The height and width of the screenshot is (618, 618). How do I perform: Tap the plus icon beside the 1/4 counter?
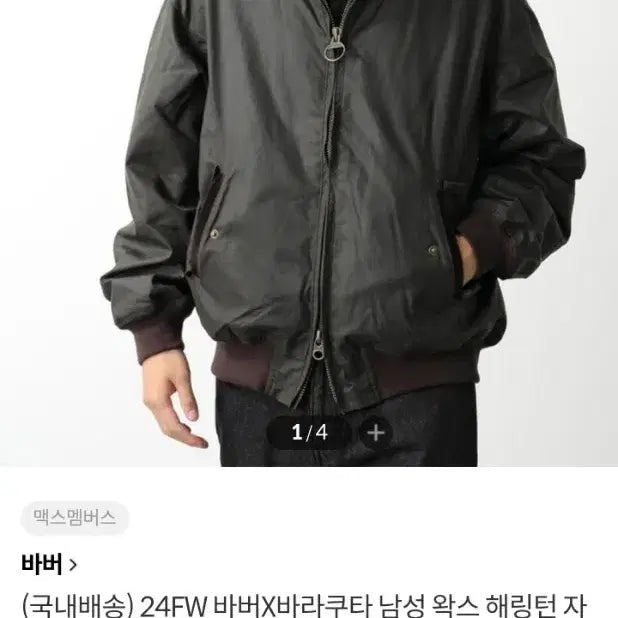click(375, 433)
